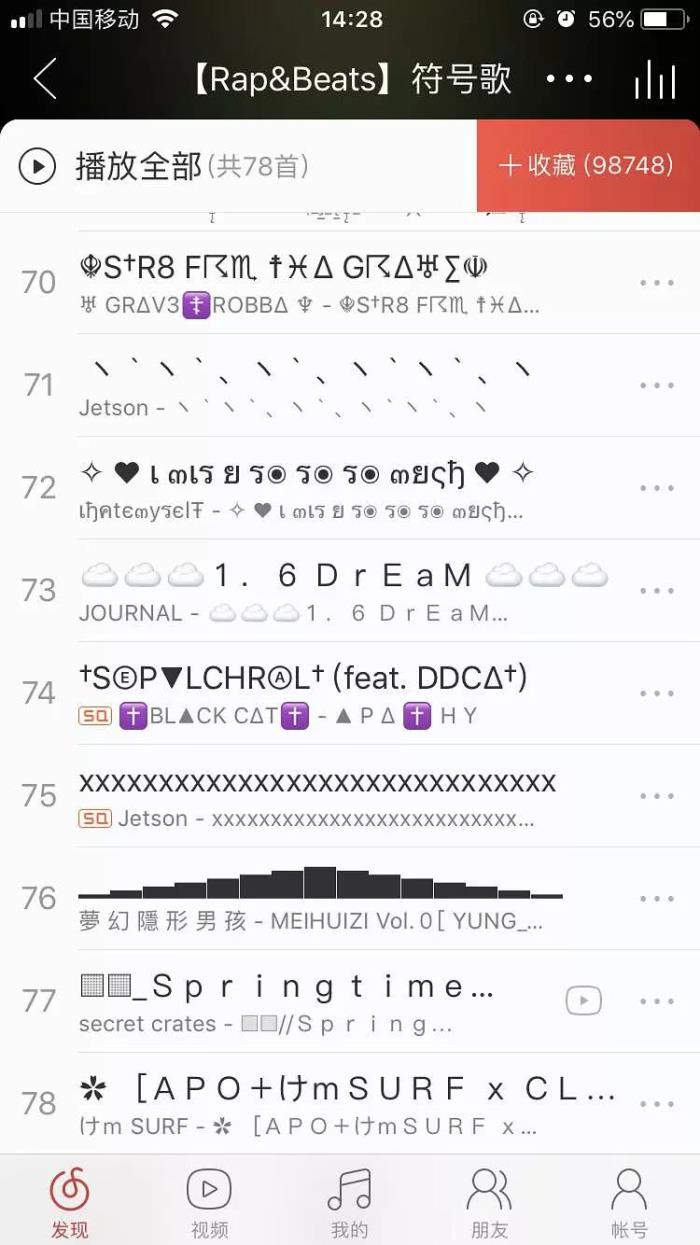Switch to the 我的 tab

[350, 1200]
